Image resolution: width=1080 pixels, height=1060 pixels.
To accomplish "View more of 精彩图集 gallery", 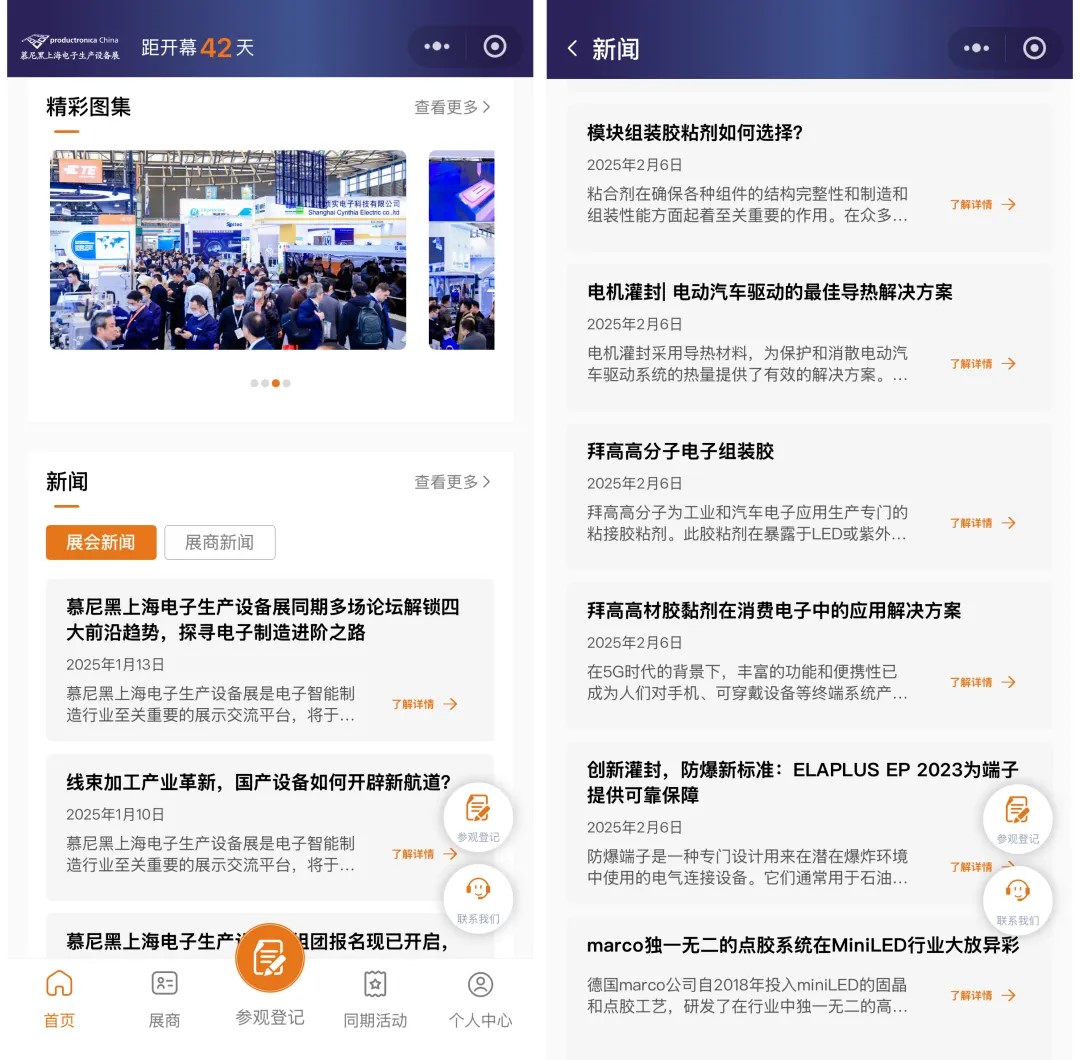I will pyautogui.click(x=452, y=107).
